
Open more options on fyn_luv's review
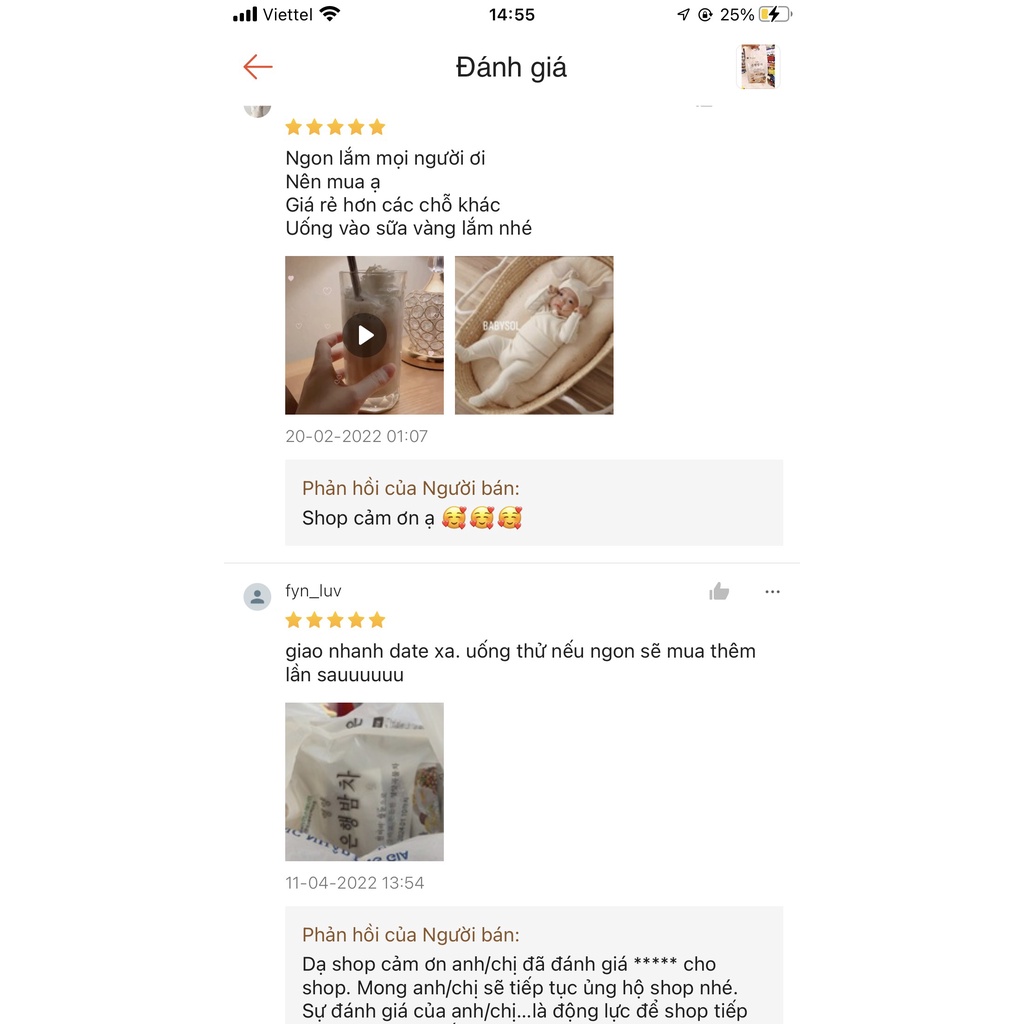click(x=772, y=592)
